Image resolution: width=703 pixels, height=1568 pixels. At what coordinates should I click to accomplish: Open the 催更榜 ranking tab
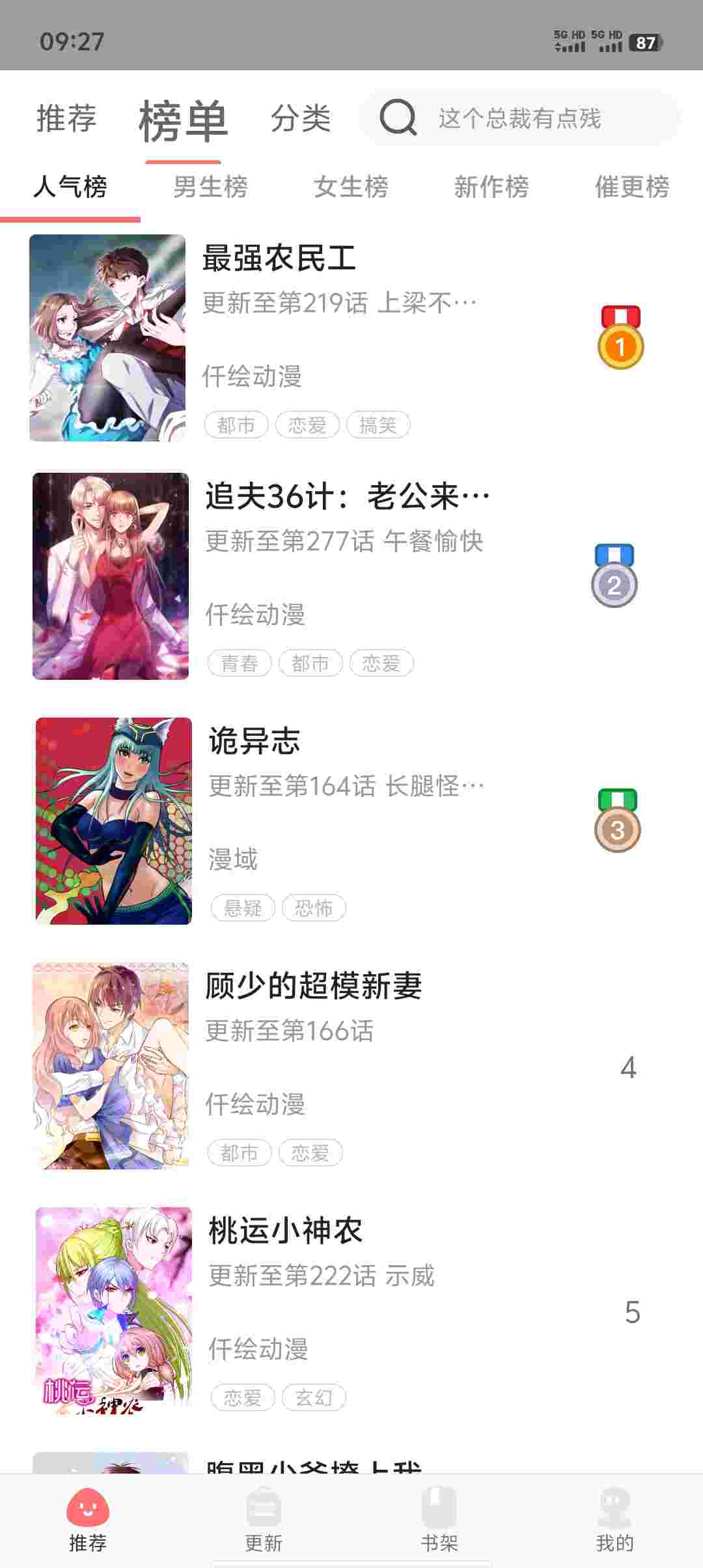click(x=631, y=187)
